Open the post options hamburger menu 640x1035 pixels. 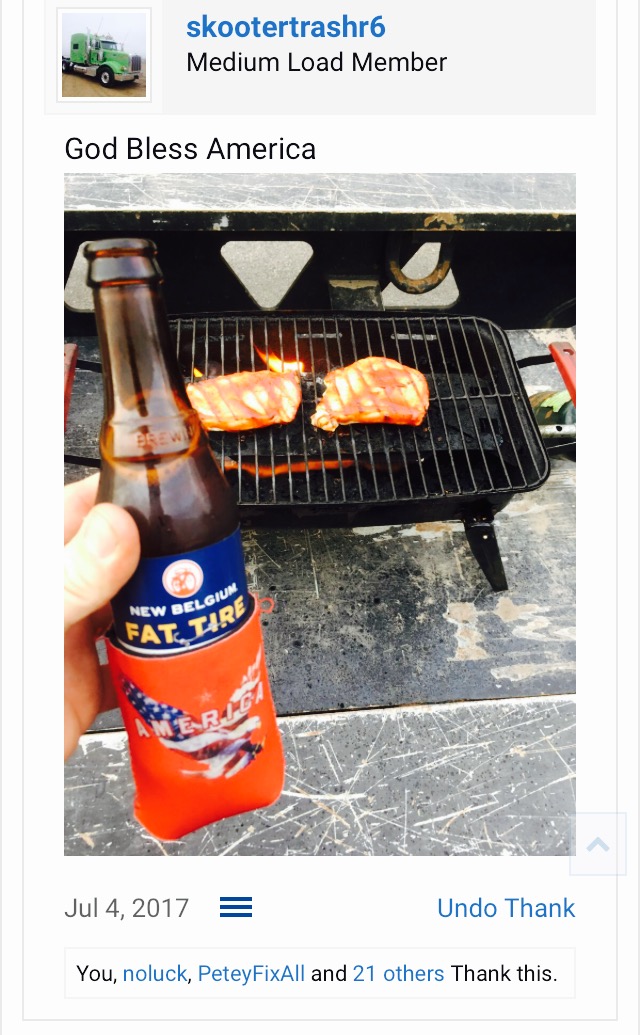click(x=236, y=908)
